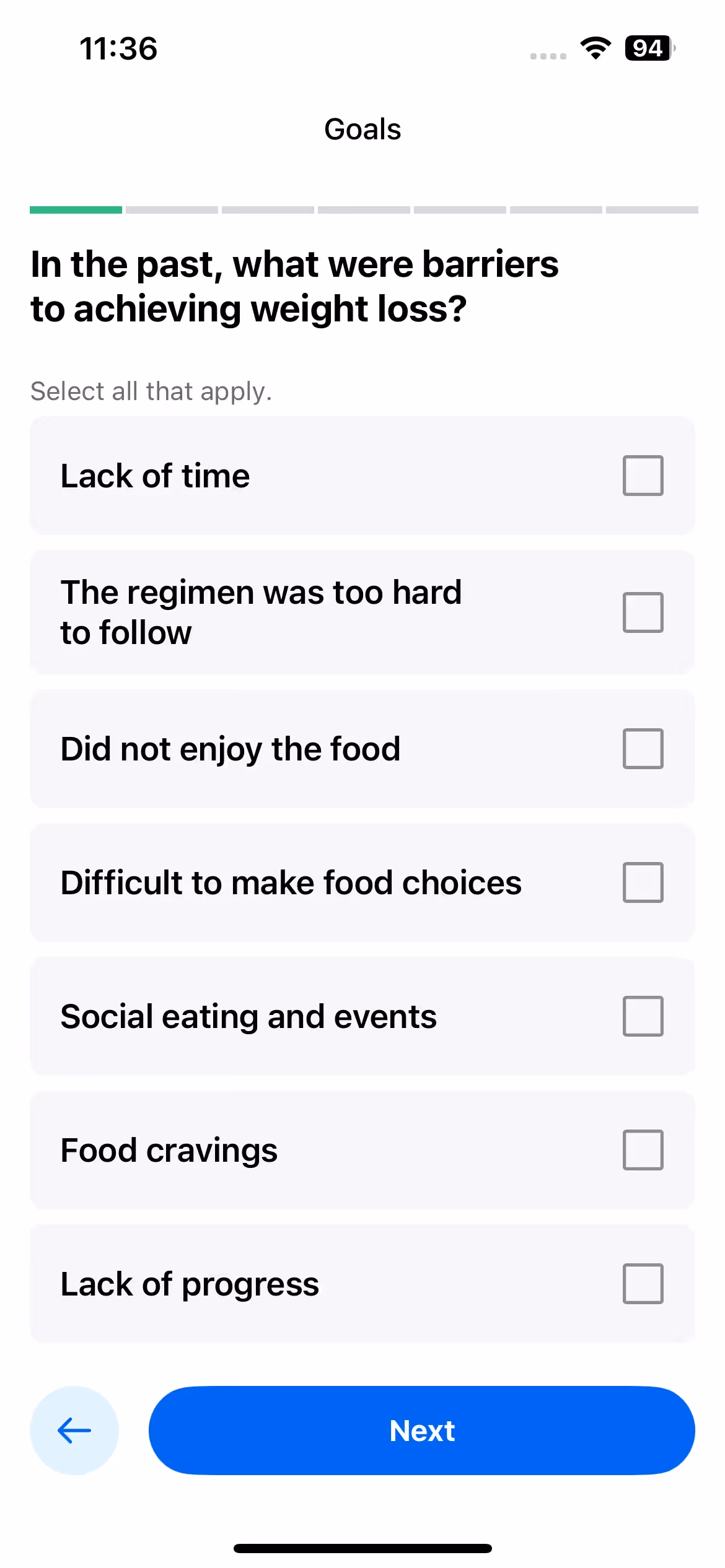This screenshot has width=725, height=1568.
Task: Check the Lack of time option
Action: [643, 476]
